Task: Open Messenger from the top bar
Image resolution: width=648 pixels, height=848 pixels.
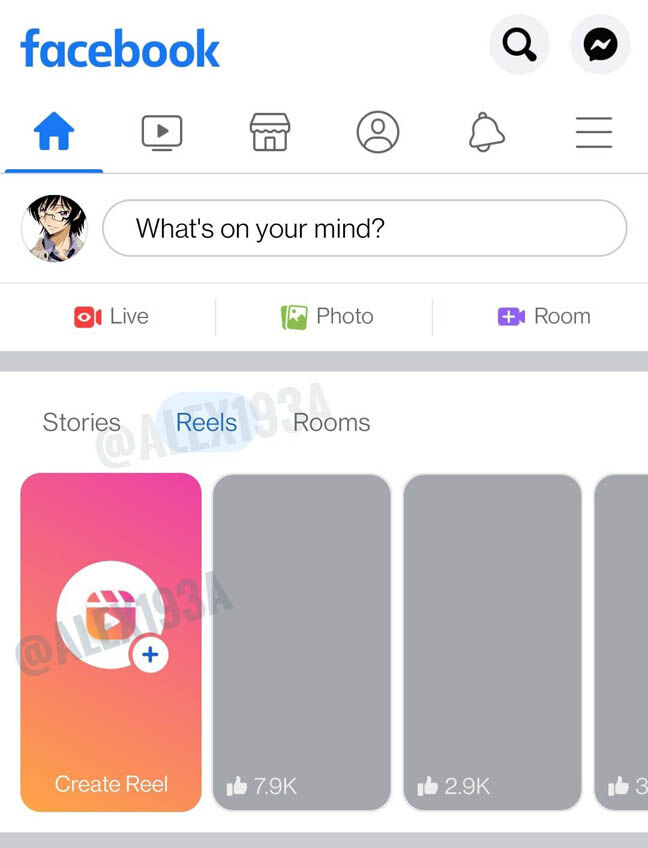Action: click(600, 45)
